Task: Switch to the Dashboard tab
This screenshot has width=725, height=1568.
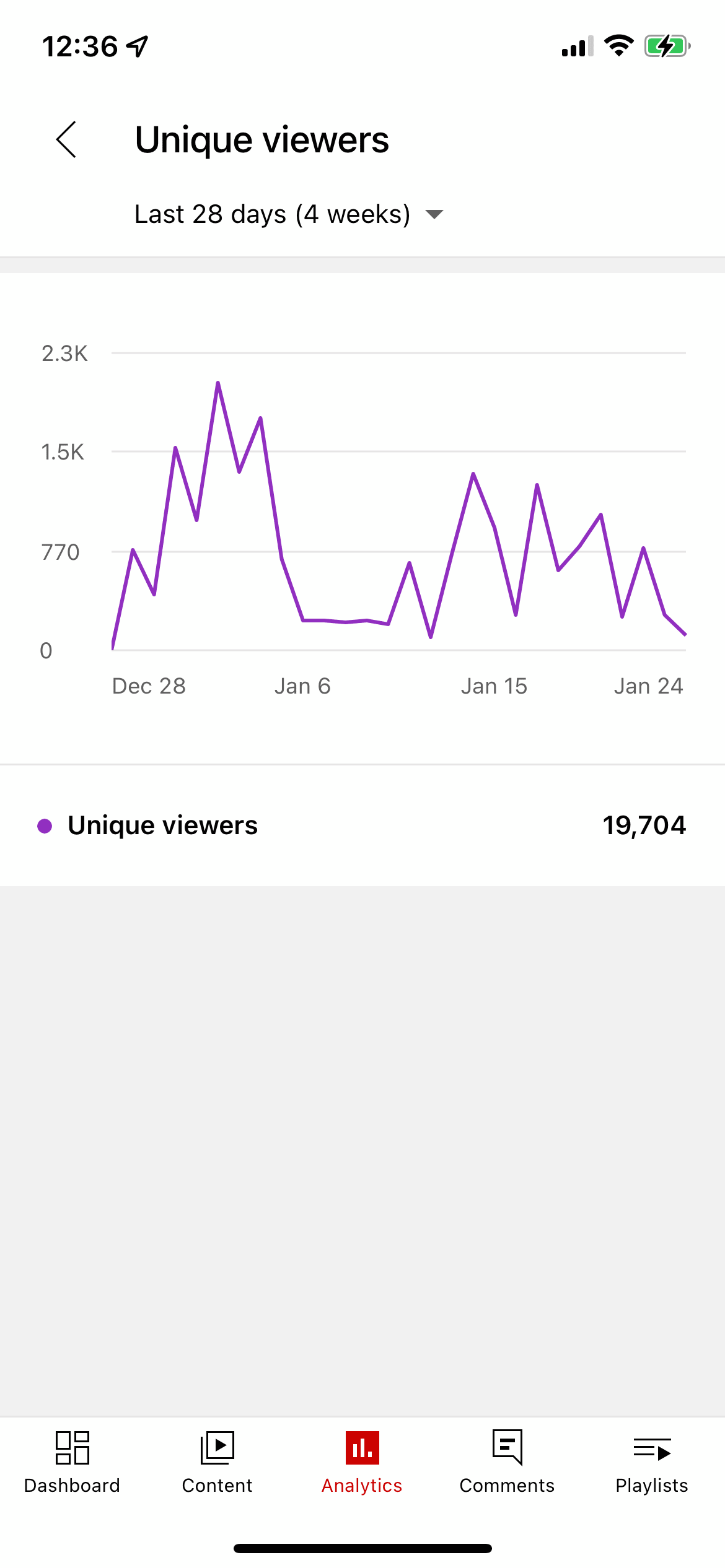Action: 72,1461
